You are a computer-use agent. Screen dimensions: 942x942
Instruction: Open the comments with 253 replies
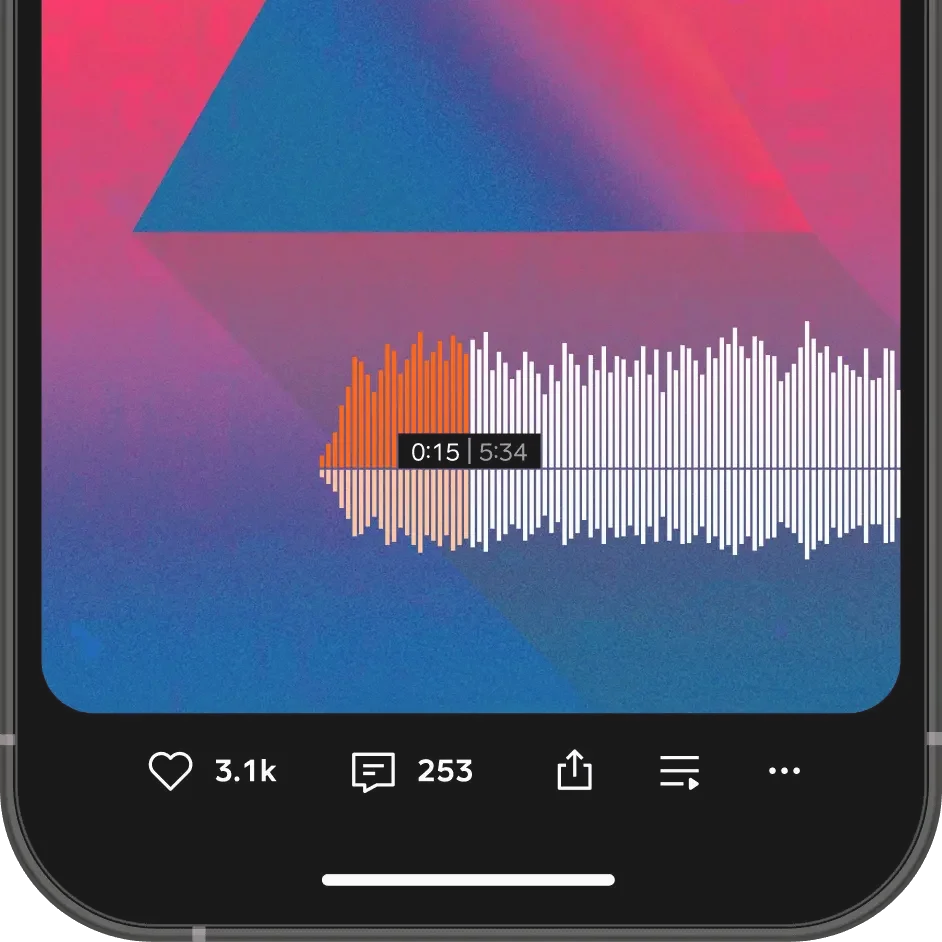[x=374, y=772]
